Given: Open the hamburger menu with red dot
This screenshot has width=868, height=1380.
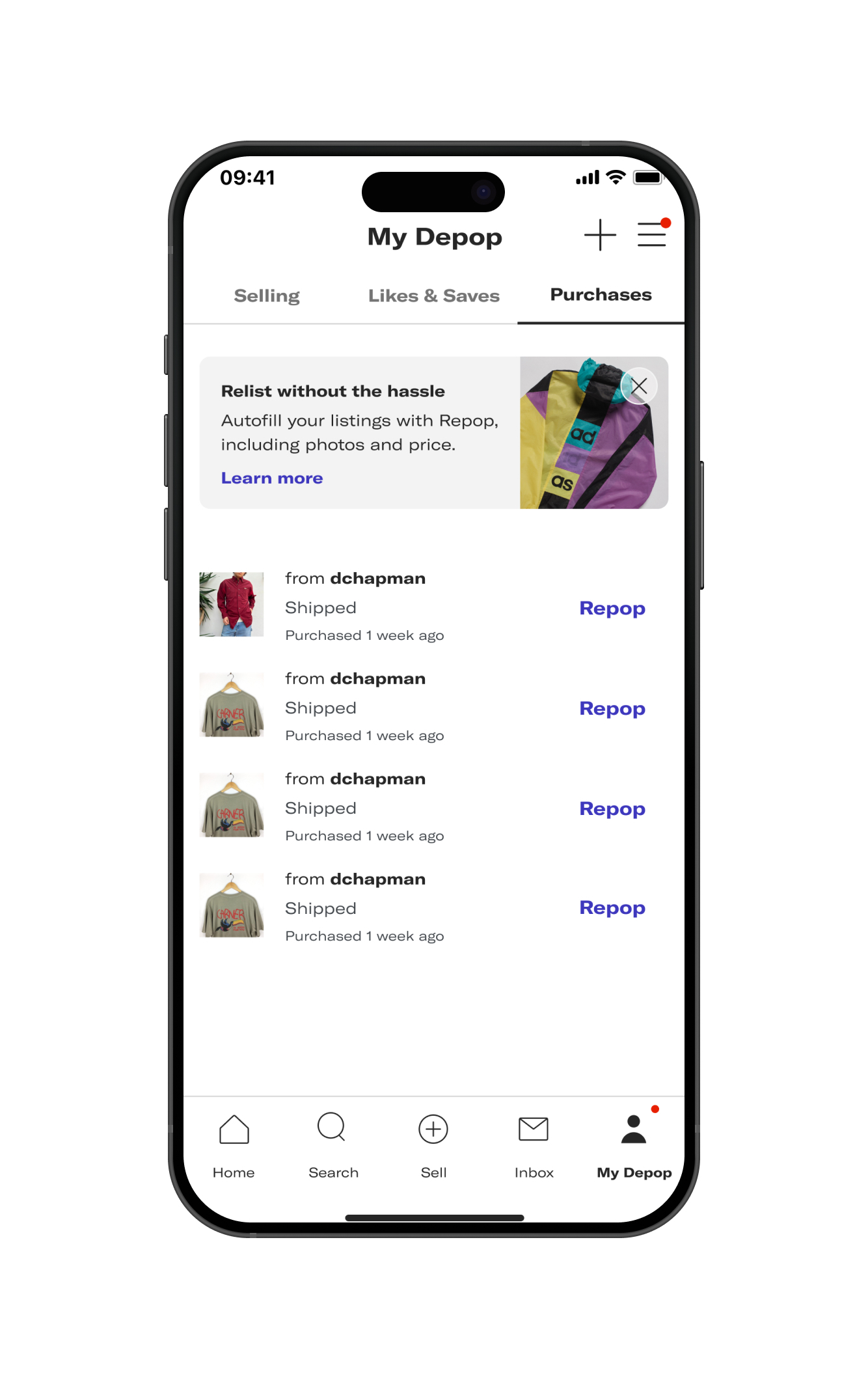Looking at the screenshot, I should pos(651,235).
